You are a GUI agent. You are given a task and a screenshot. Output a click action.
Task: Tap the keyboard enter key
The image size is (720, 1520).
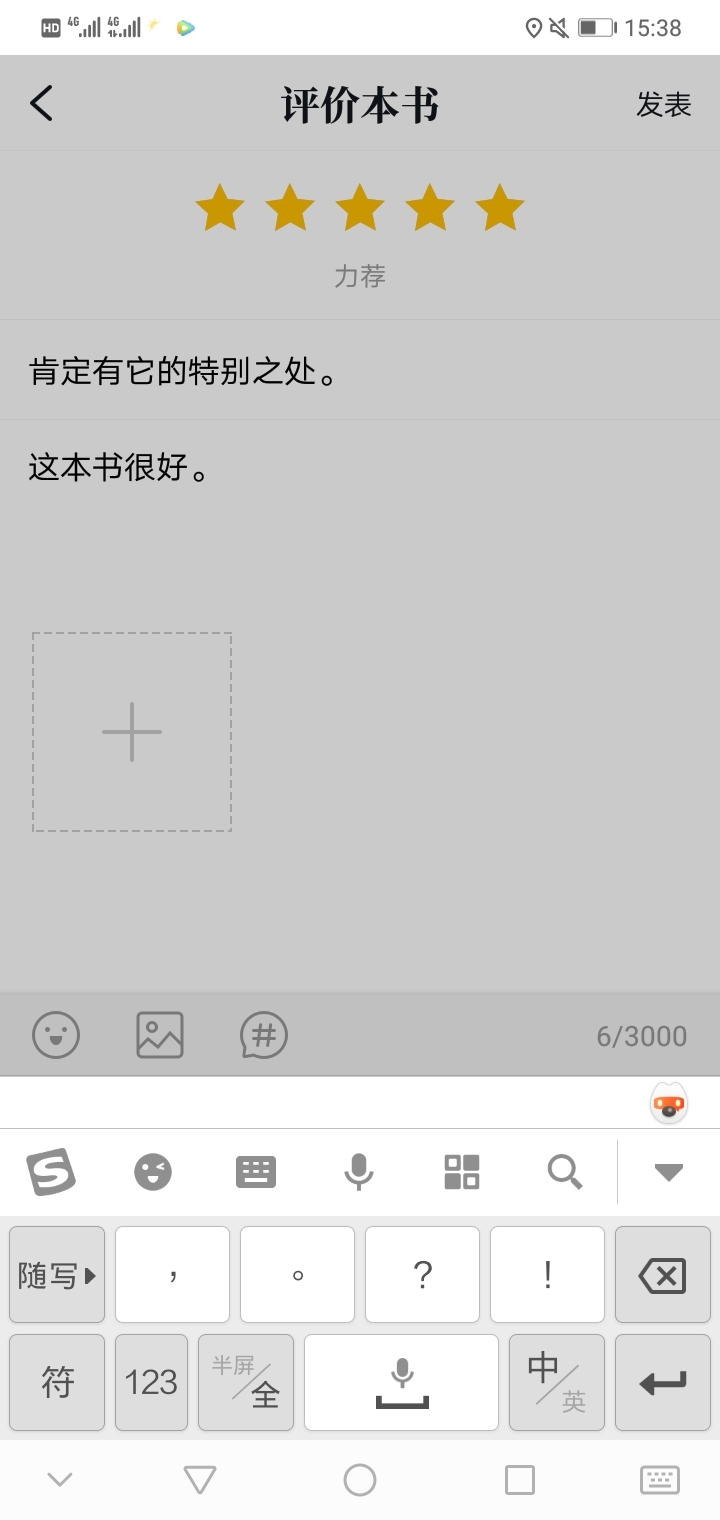[x=662, y=1383]
